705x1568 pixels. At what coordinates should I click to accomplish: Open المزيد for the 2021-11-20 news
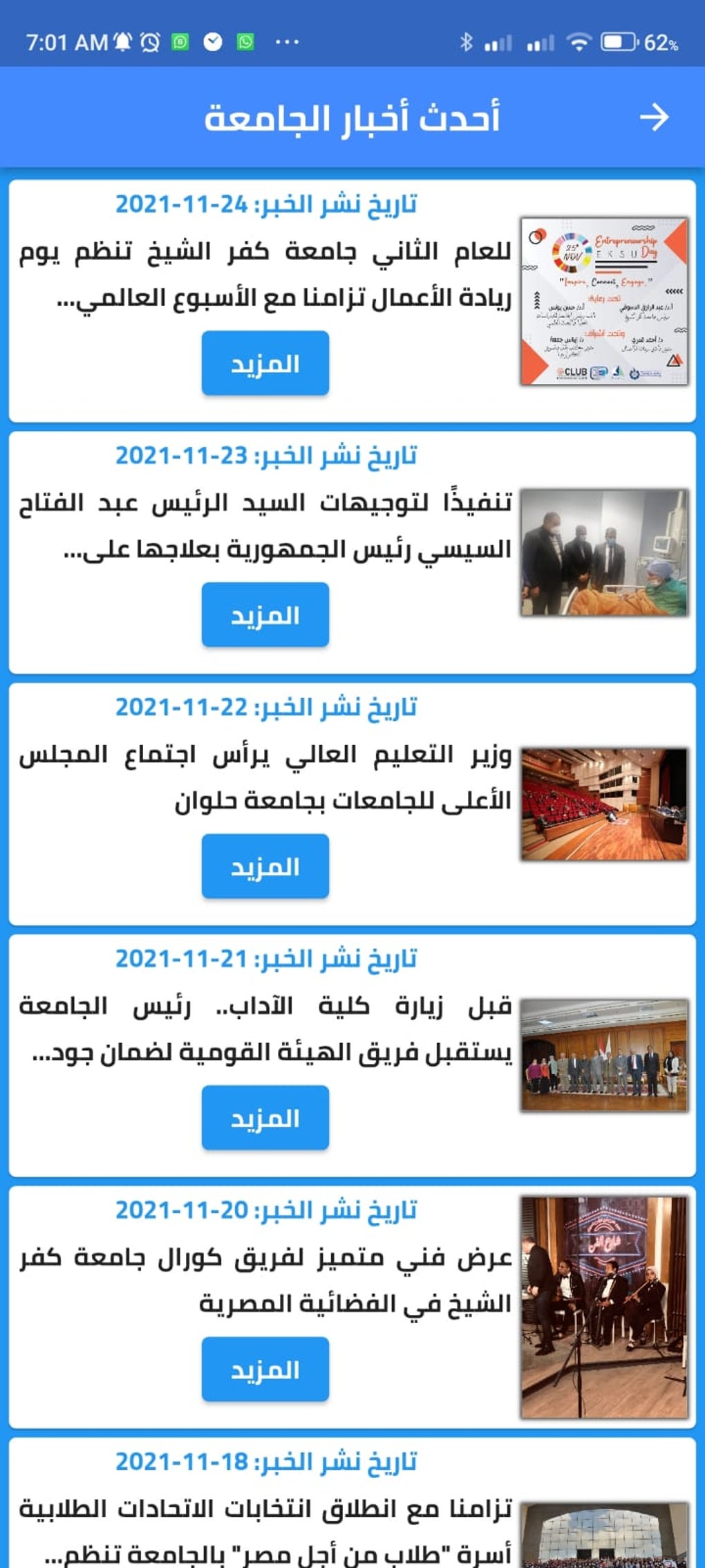coord(265,1370)
